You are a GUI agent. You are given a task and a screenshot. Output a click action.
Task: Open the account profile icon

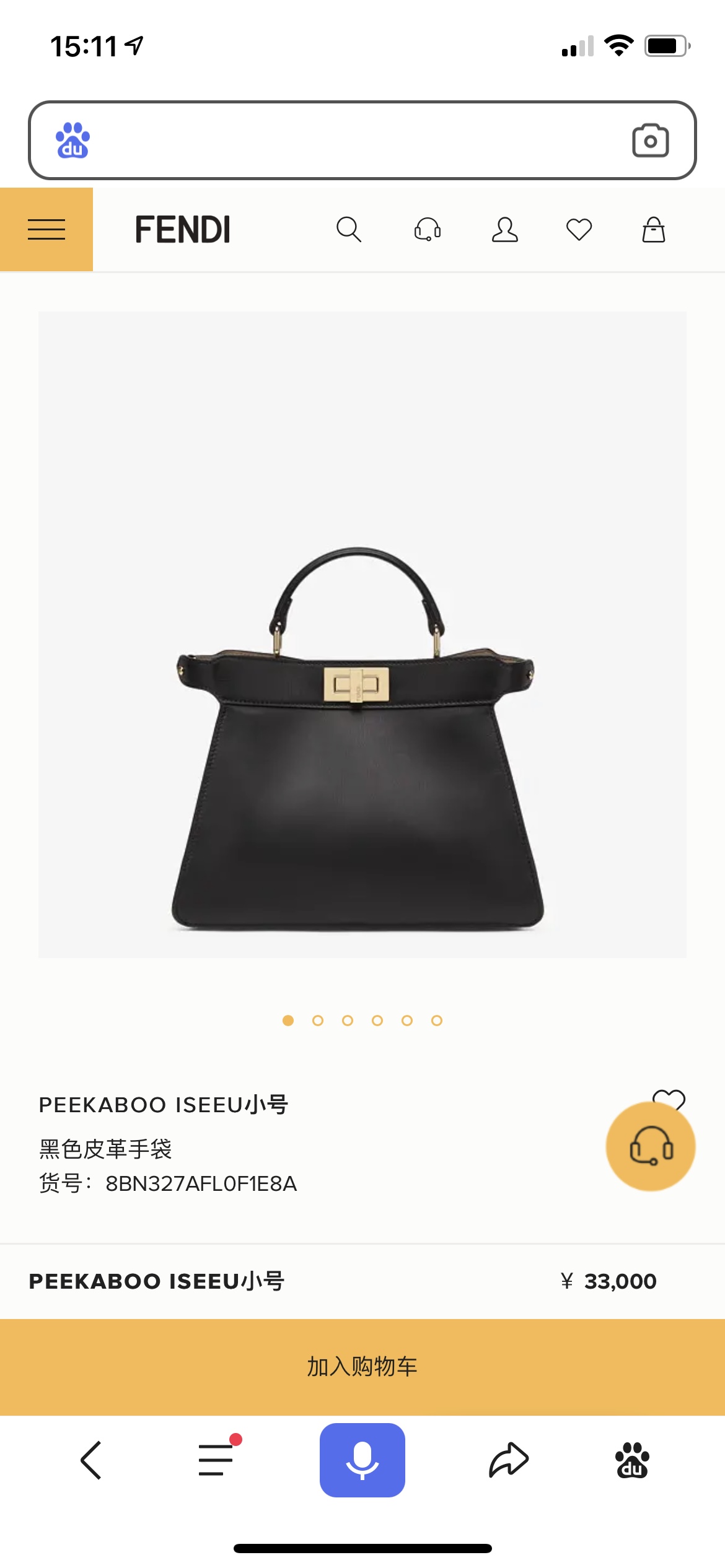coord(504,230)
